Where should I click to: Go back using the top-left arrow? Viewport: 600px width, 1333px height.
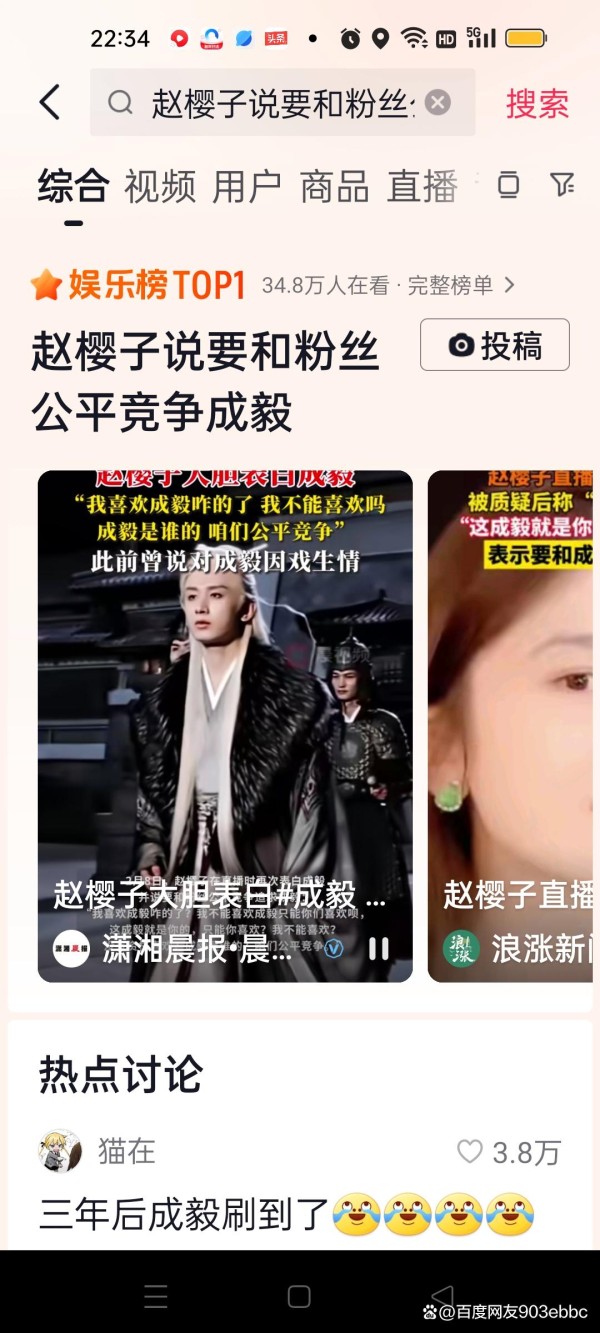[49, 103]
